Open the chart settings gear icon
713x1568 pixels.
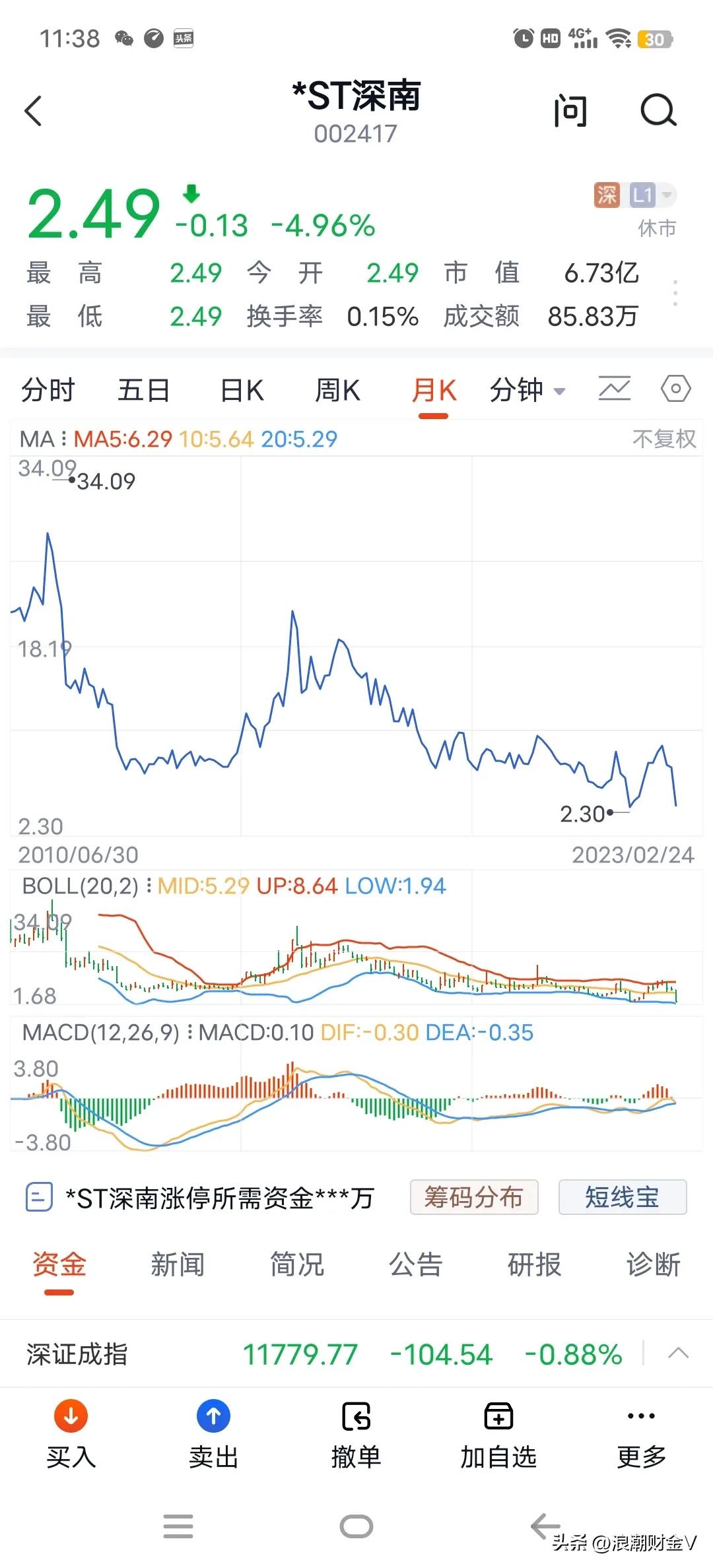point(675,389)
